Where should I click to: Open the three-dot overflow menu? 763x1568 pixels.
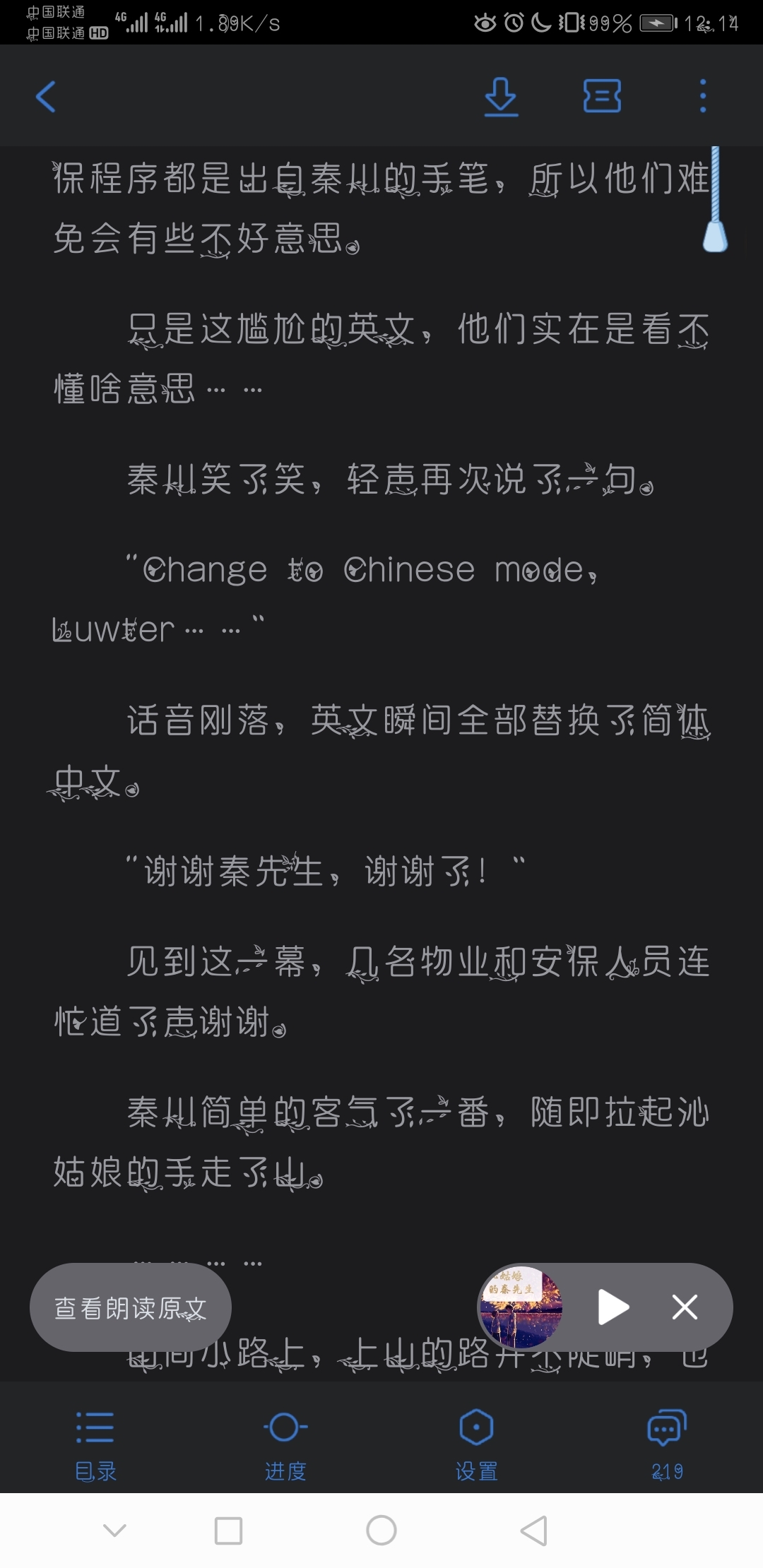point(702,96)
